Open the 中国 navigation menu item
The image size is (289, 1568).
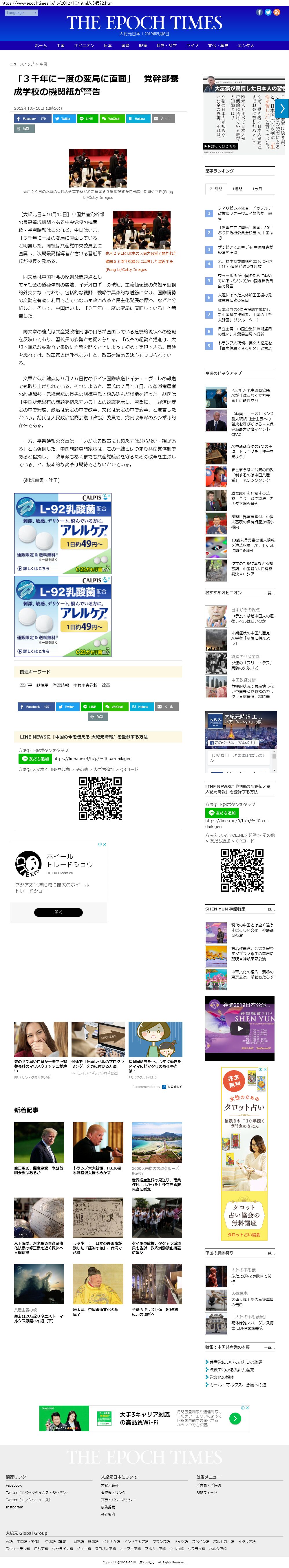click(x=60, y=45)
